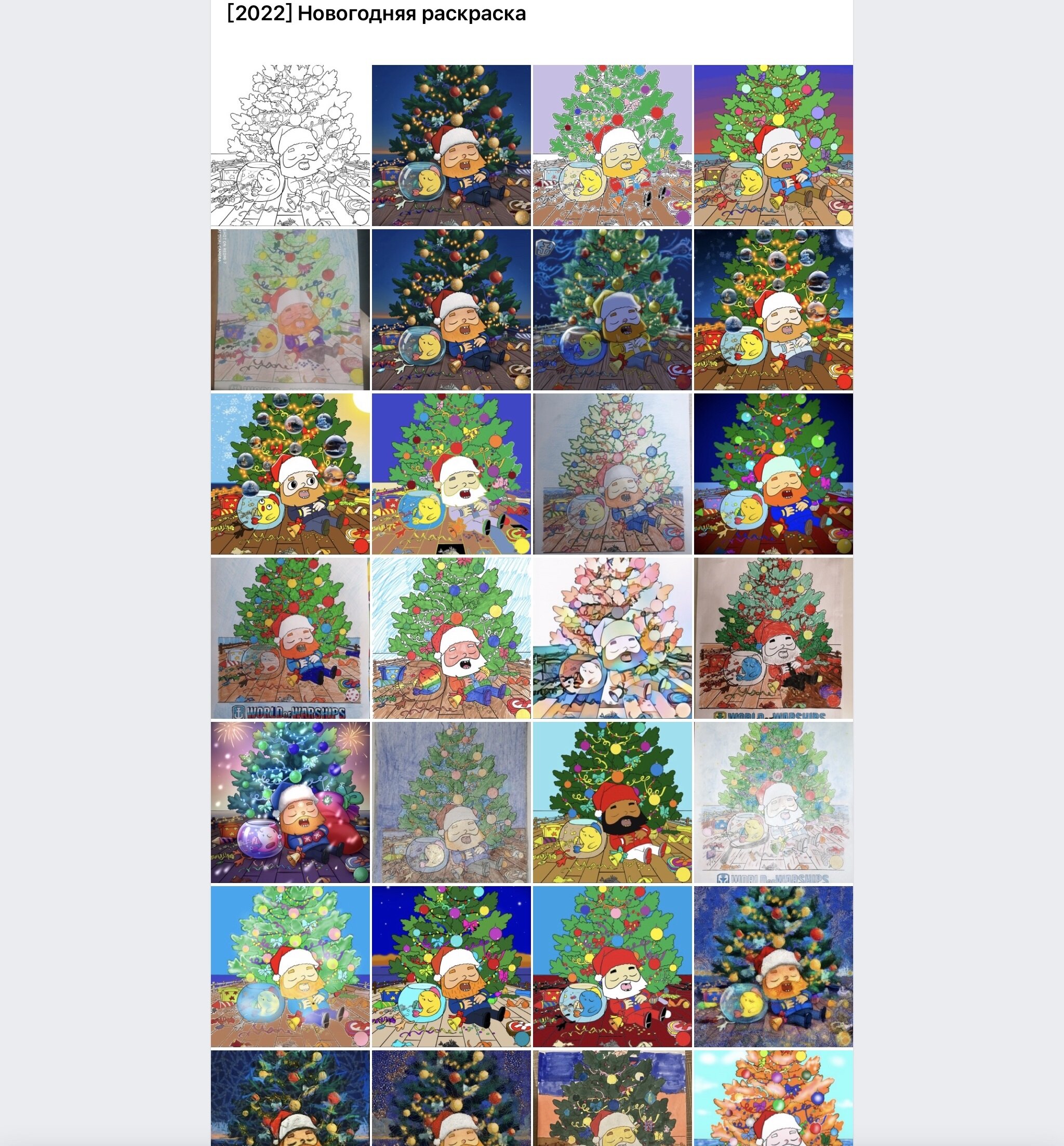
Task: Open the picture with dark red carpet floor
Action: point(612,966)
